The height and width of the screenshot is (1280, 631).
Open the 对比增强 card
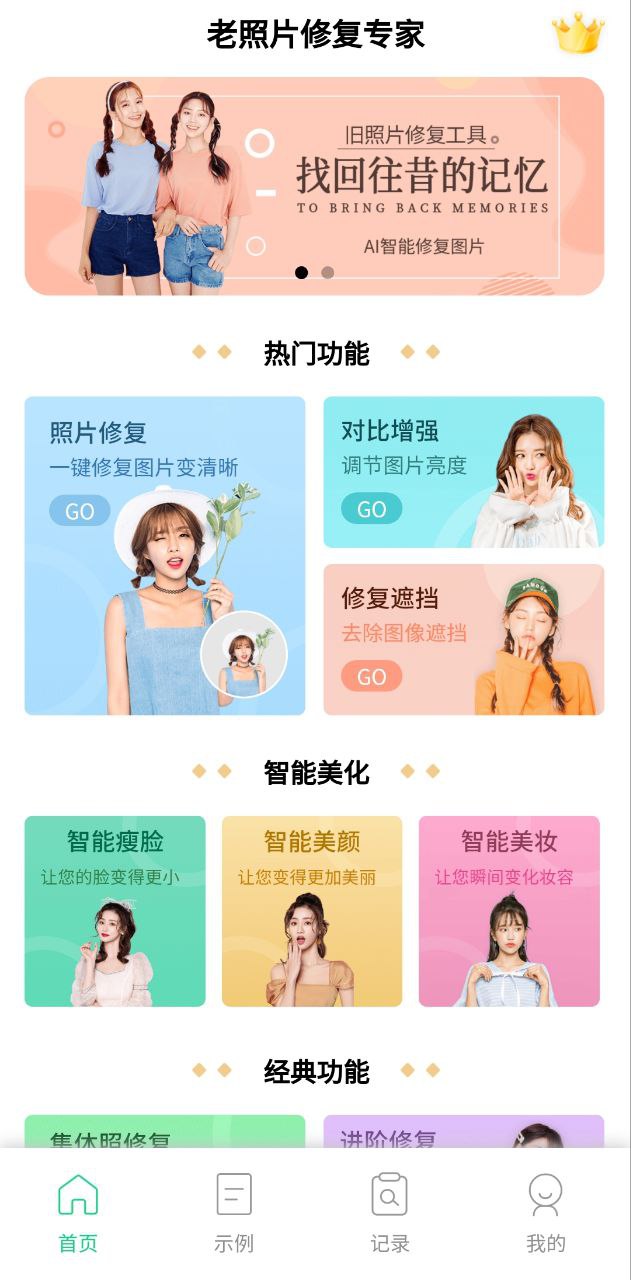point(463,472)
